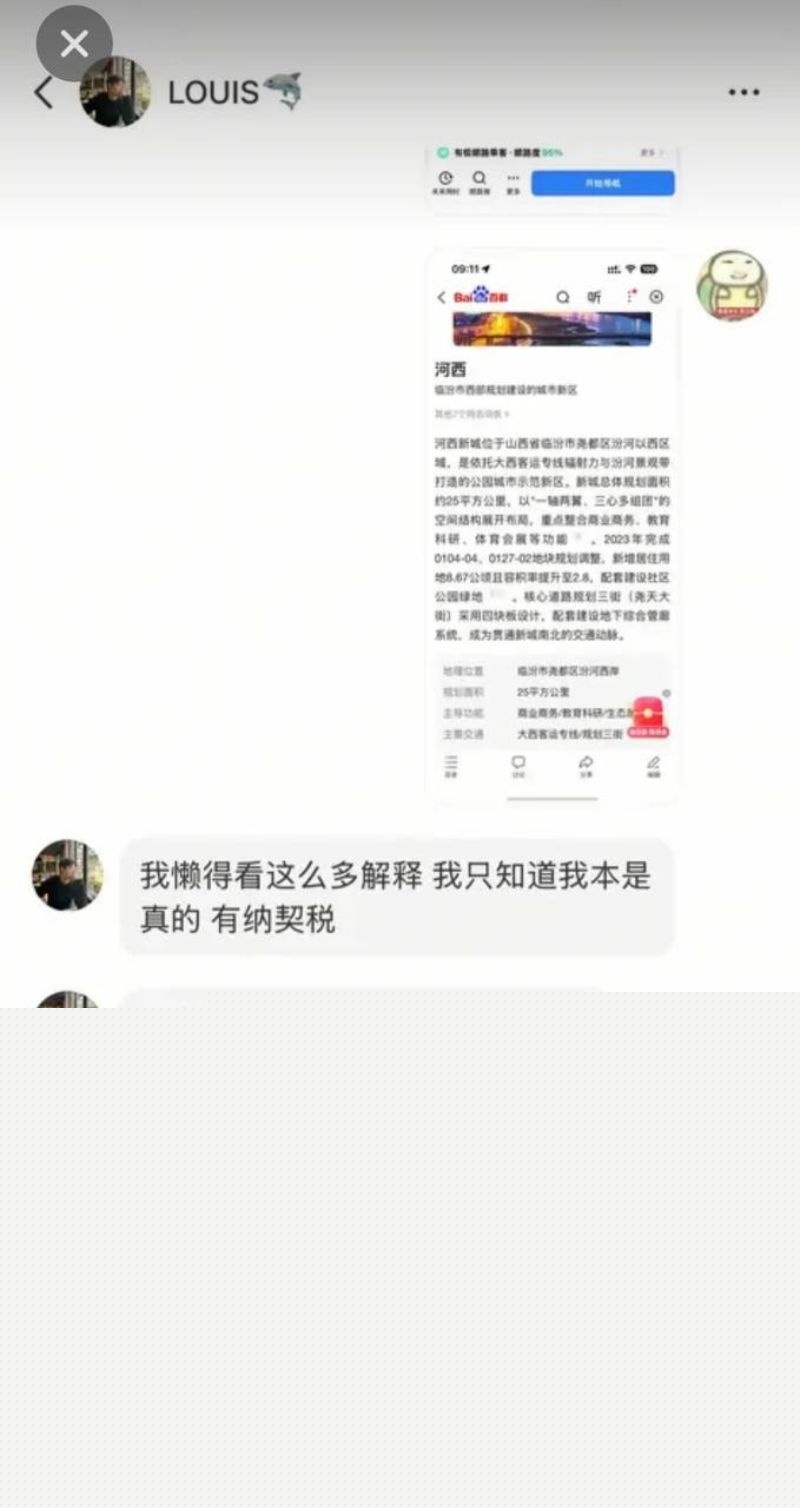The width and height of the screenshot is (800, 1508).
Task: Tap the comment bubble icon in the bottom bar
Action: [517, 762]
